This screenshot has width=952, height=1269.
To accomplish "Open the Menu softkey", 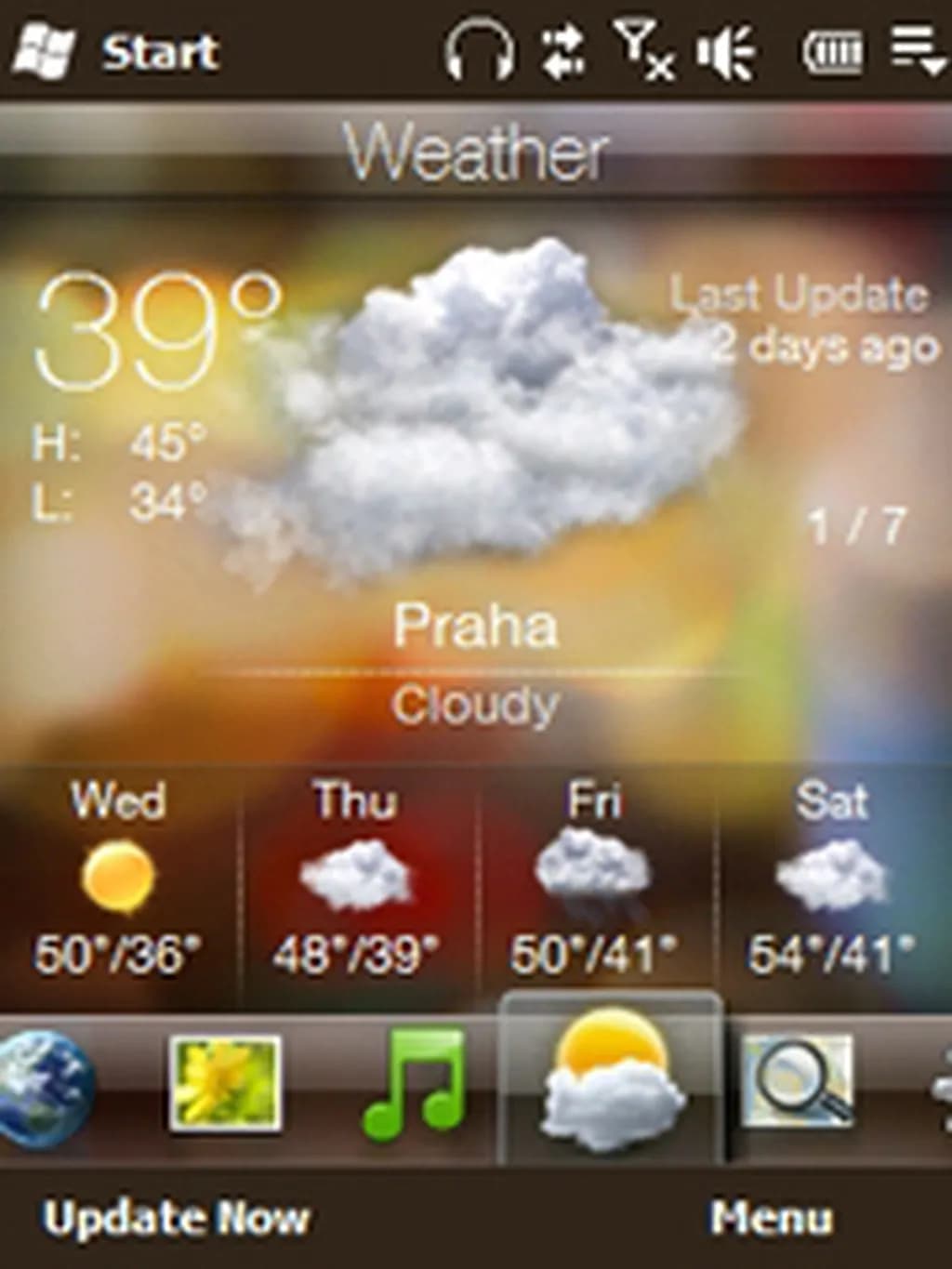I will 771,1218.
